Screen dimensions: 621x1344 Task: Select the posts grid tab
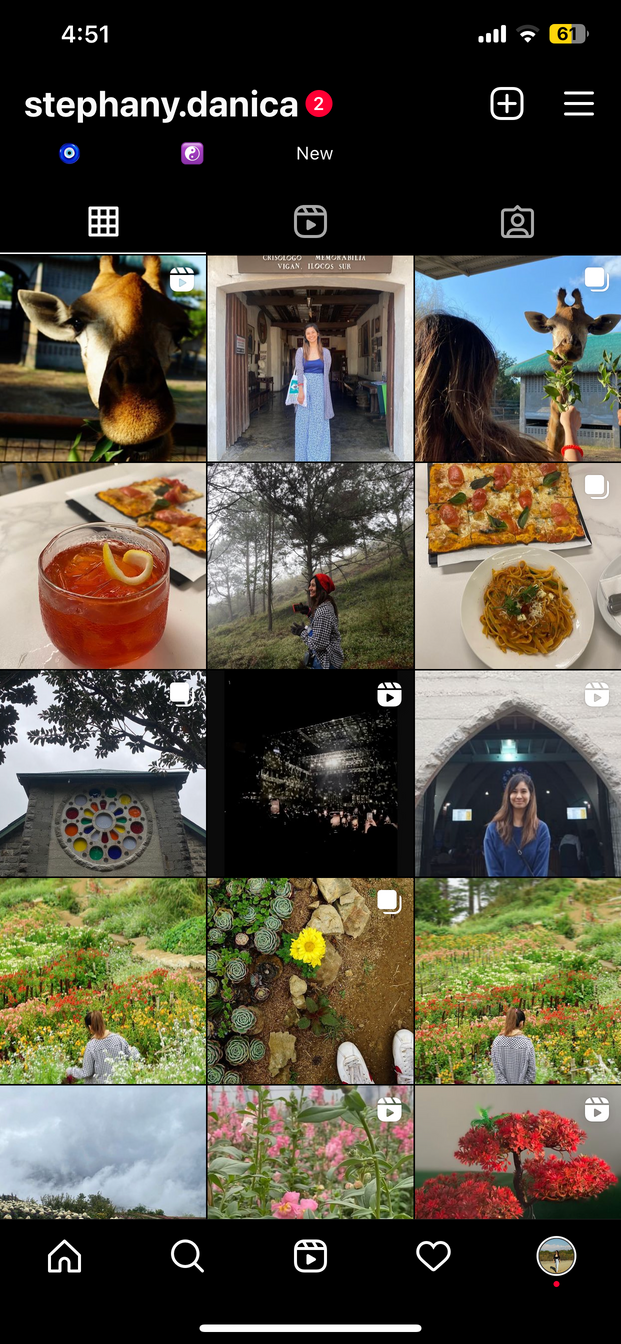click(x=103, y=222)
